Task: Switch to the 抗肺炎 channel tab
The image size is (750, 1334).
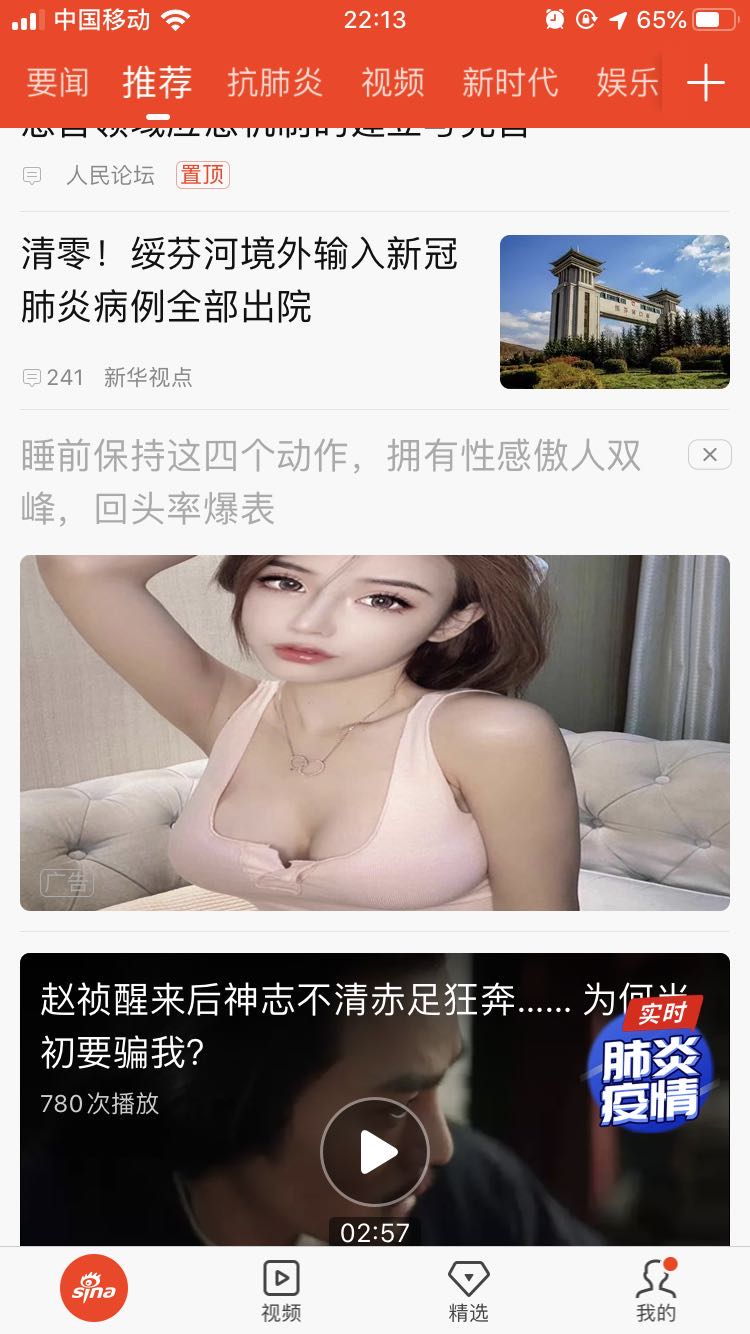Action: (x=274, y=83)
